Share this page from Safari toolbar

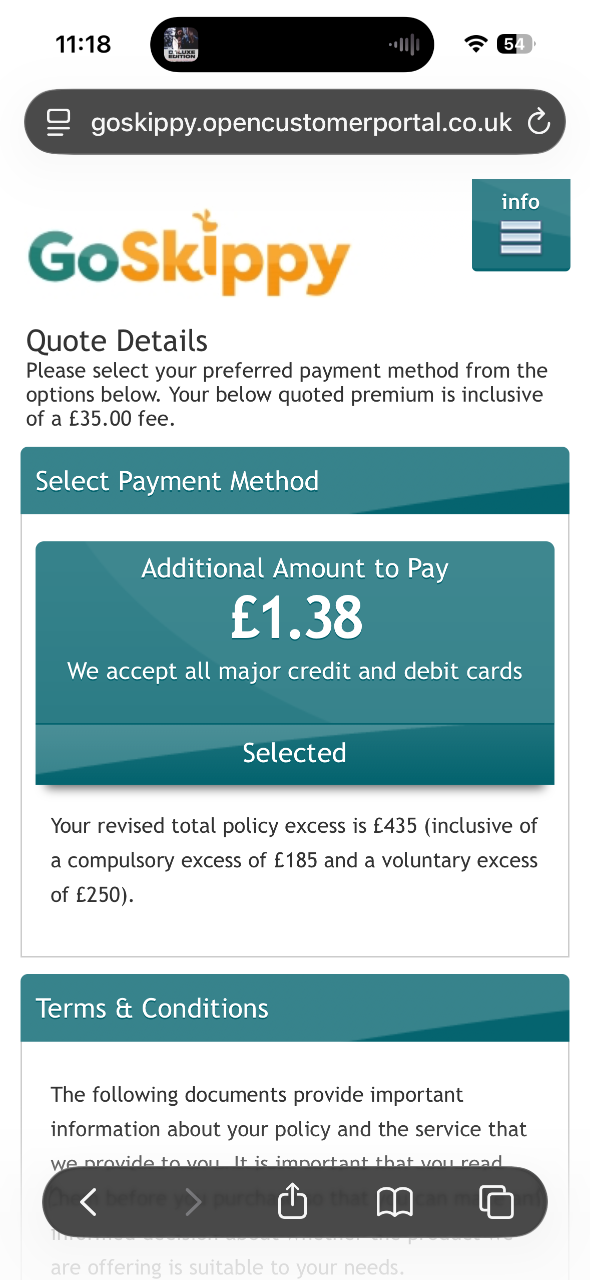click(x=292, y=1201)
